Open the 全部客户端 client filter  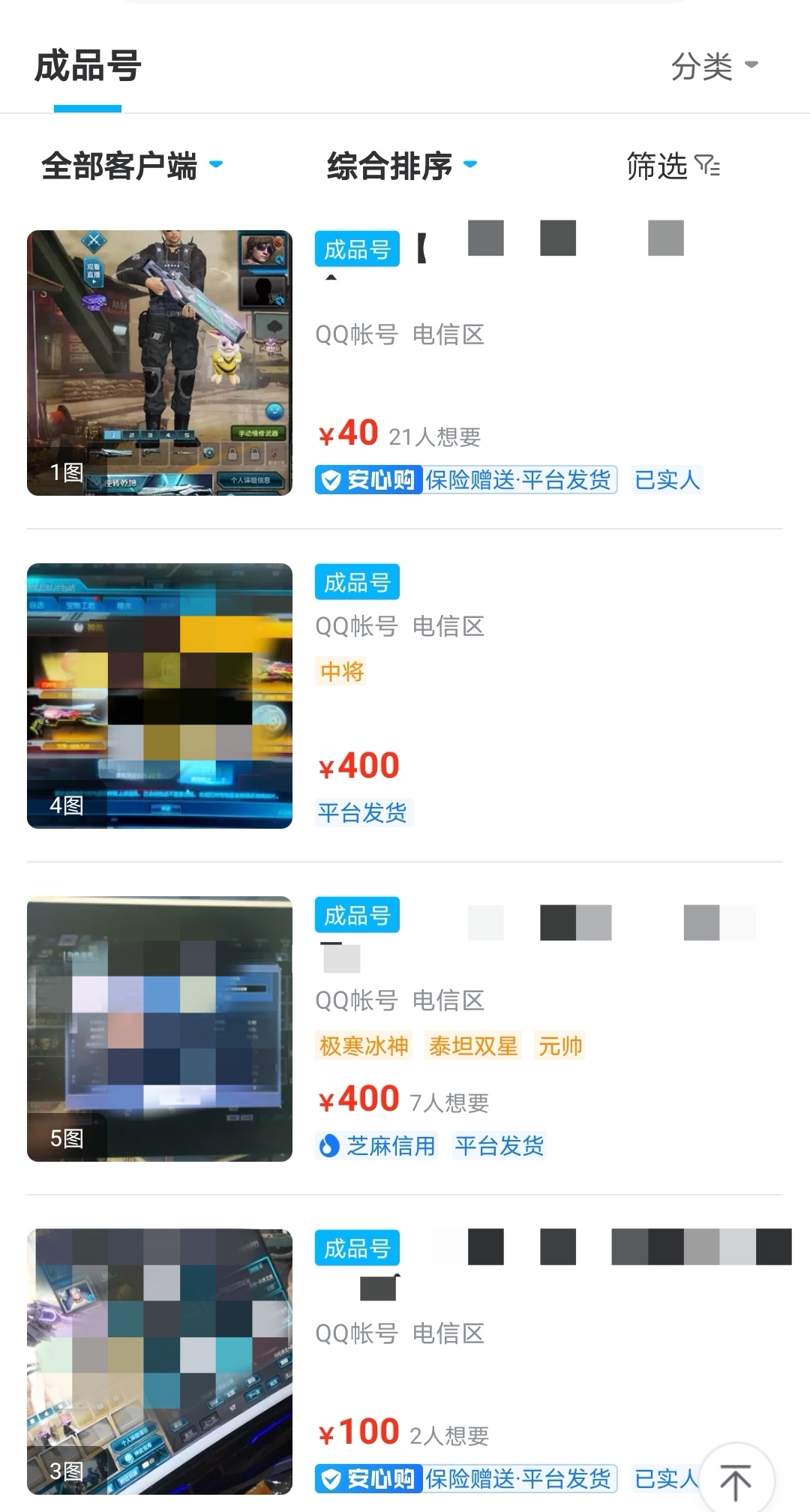132,166
